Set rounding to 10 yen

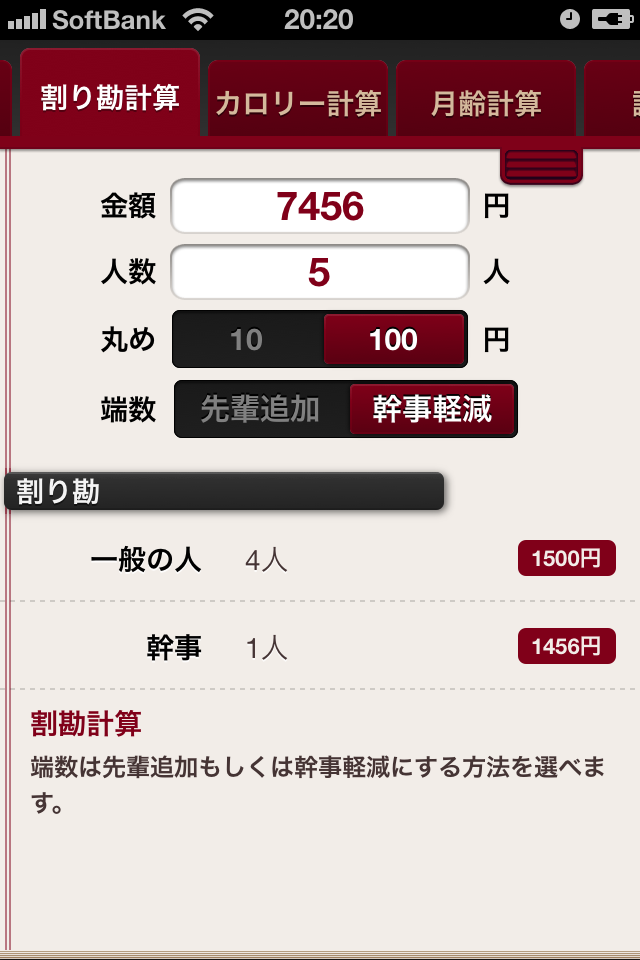pos(247,340)
